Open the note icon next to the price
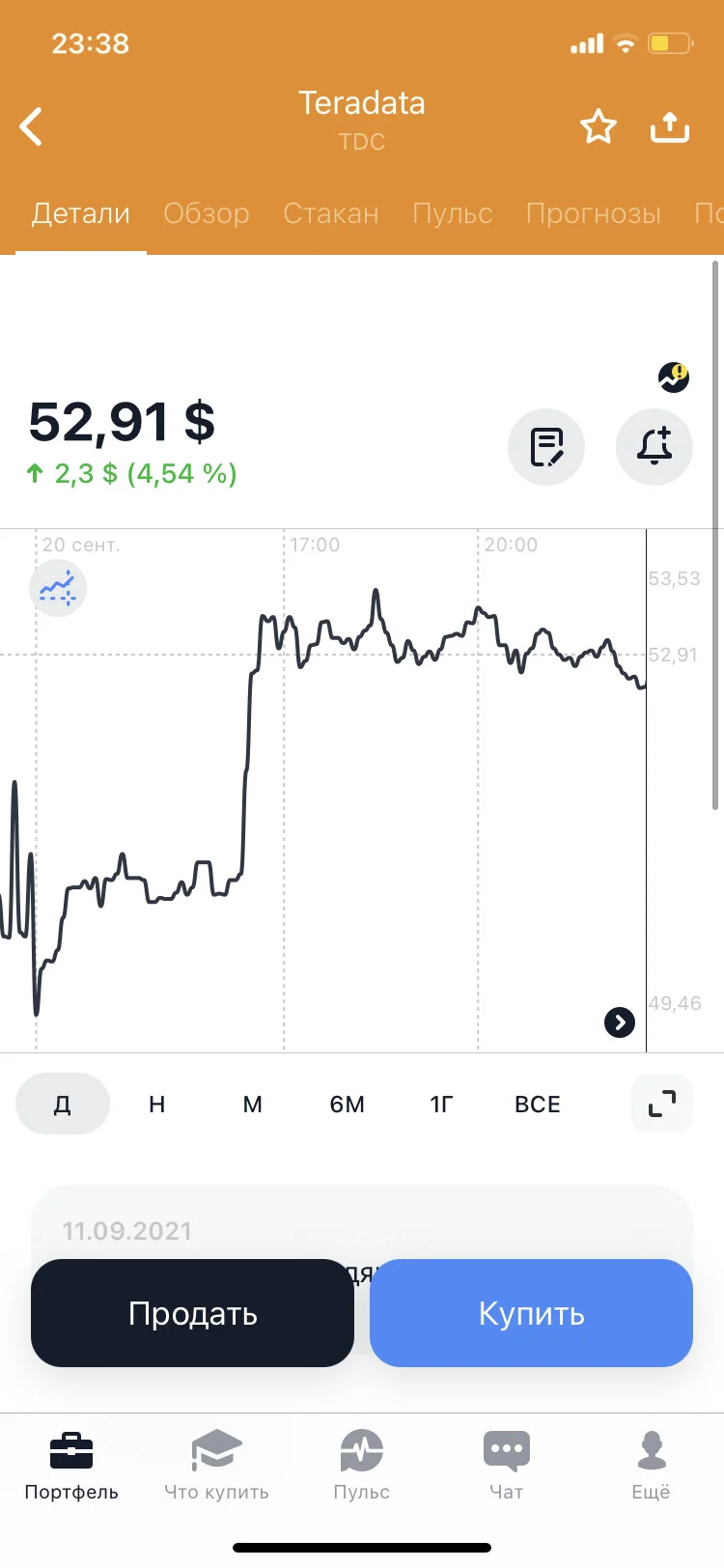 [x=546, y=447]
